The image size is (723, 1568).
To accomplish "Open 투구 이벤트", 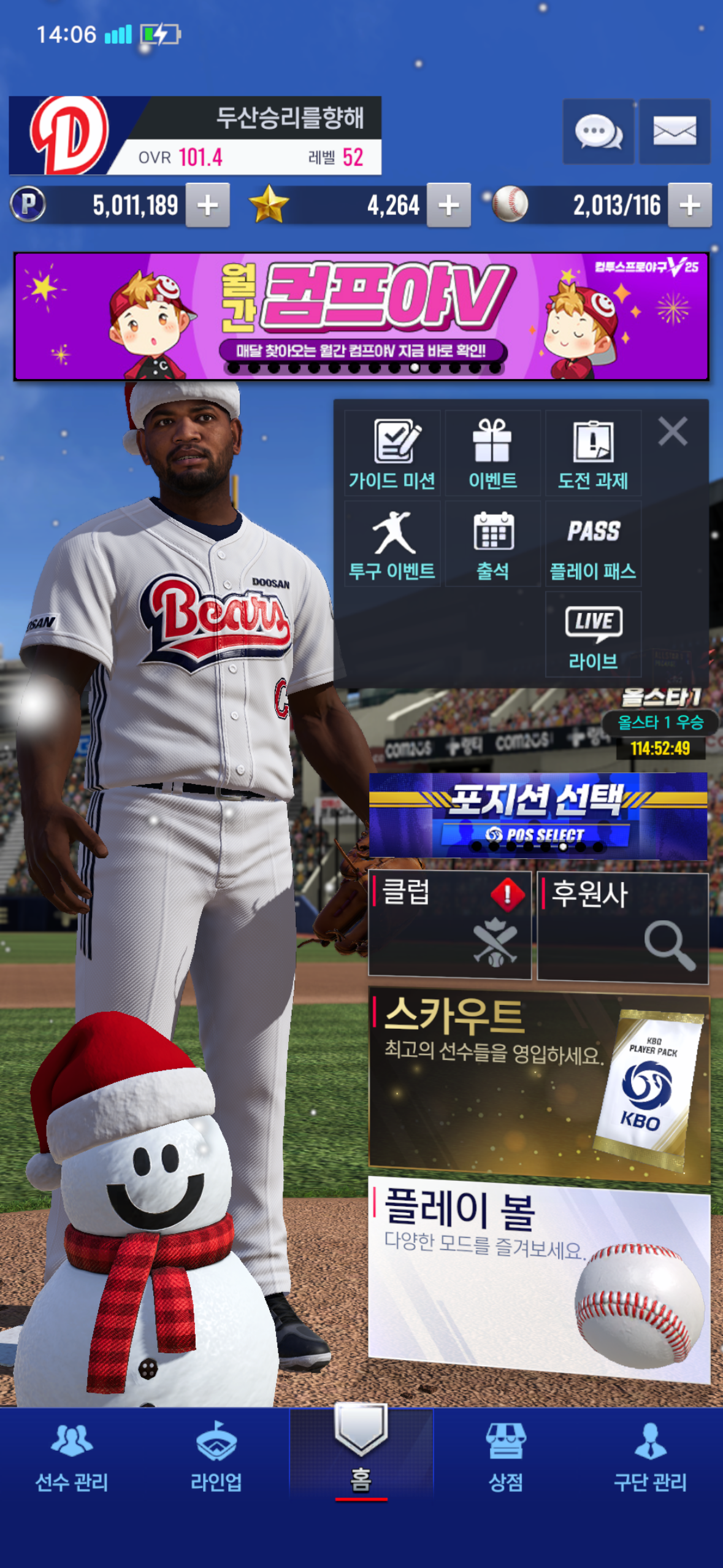I will 392,544.
